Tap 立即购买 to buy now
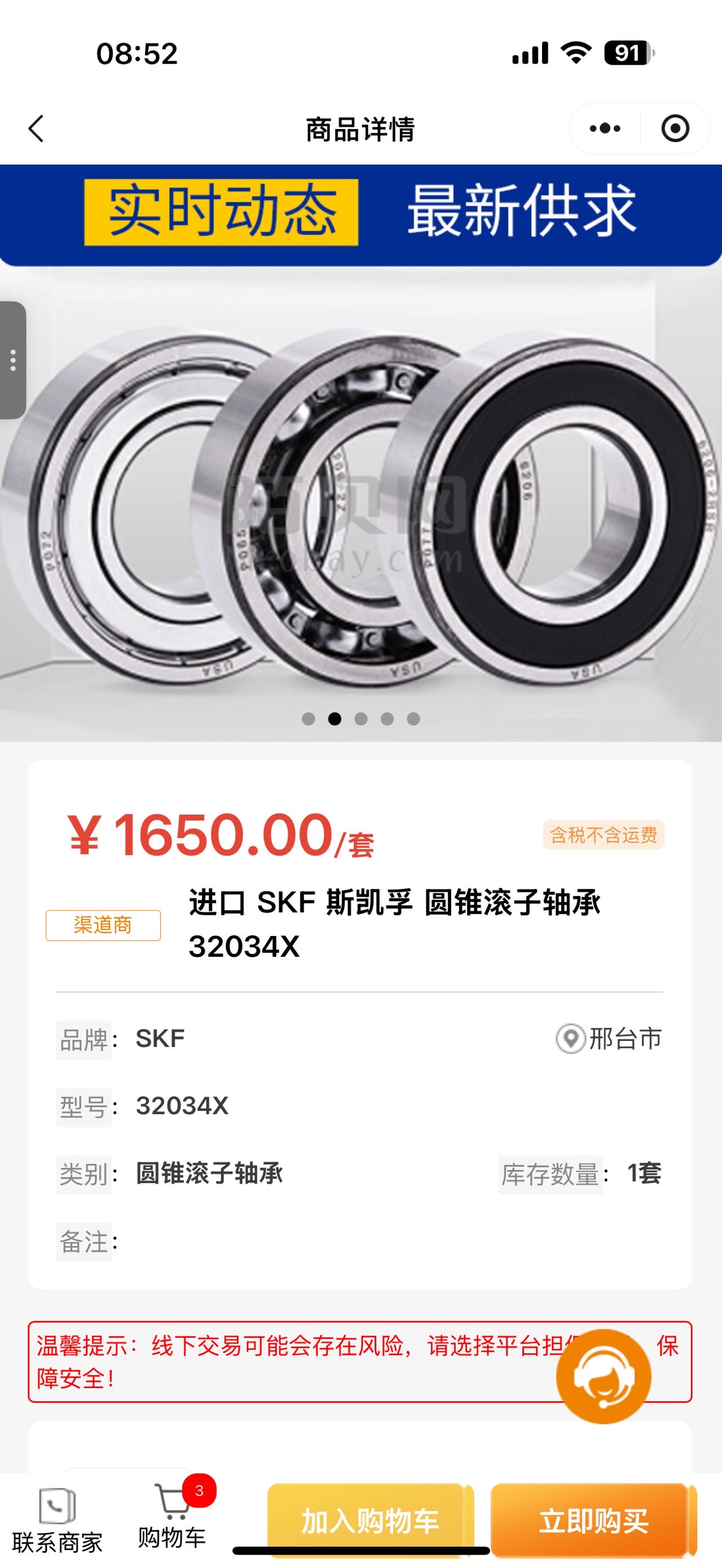This screenshot has height=1568, width=722. point(593,1520)
